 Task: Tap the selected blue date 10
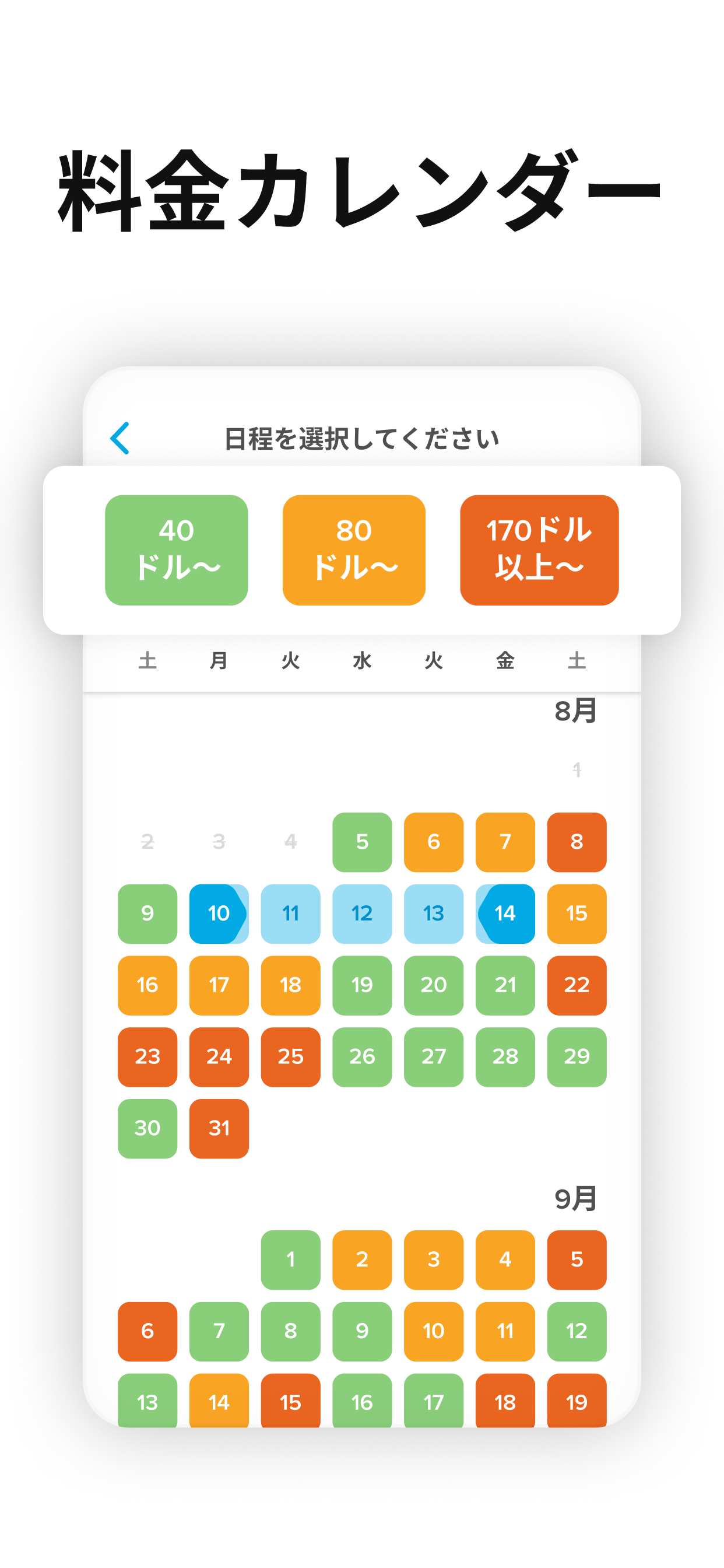(x=219, y=914)
